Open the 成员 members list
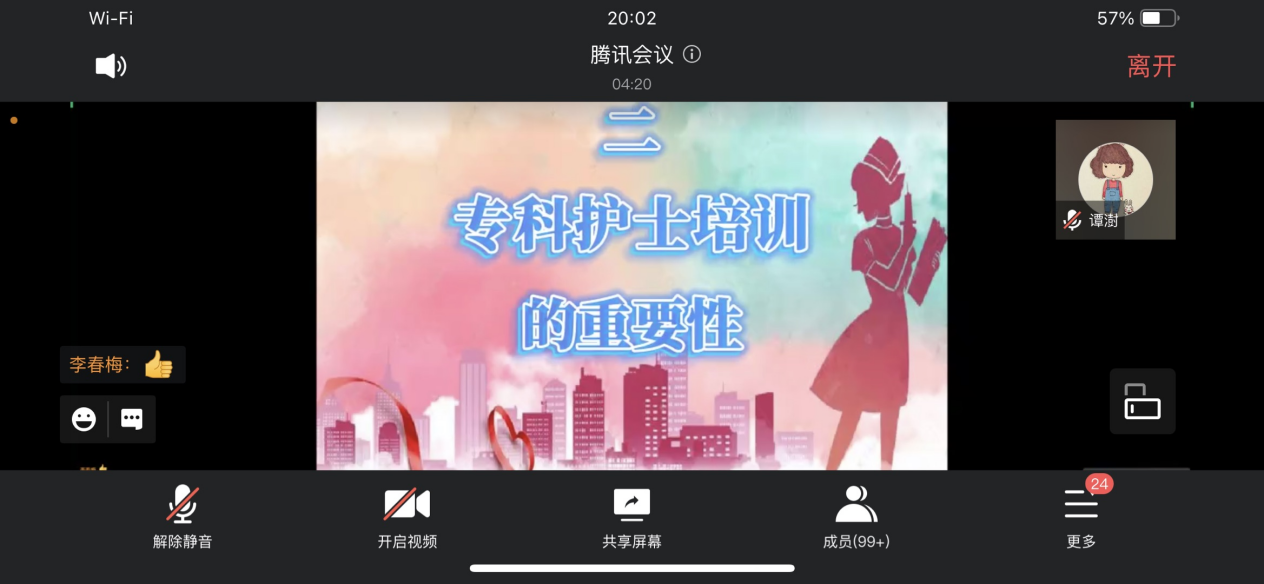1264x584 pixels. pyautogui.click(x=856, y=516)
